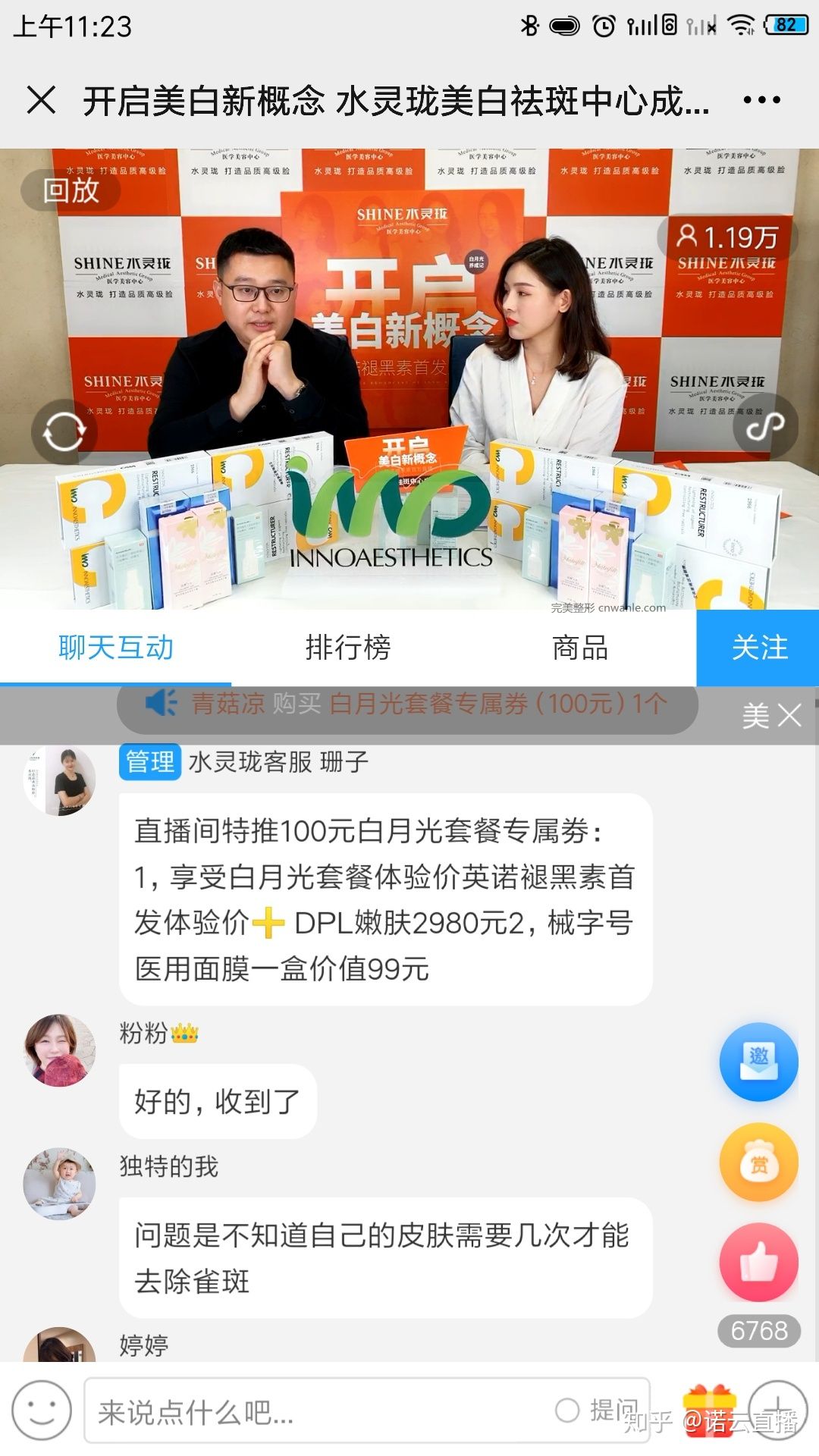
Task: Toggle the 提问 question option
Action: pyautogui.click(x=567, y=1410)
